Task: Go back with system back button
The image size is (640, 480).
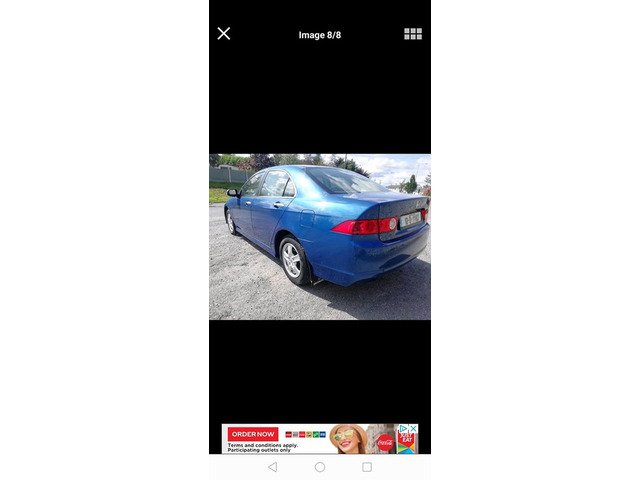Action: click(x=272, y=467)
